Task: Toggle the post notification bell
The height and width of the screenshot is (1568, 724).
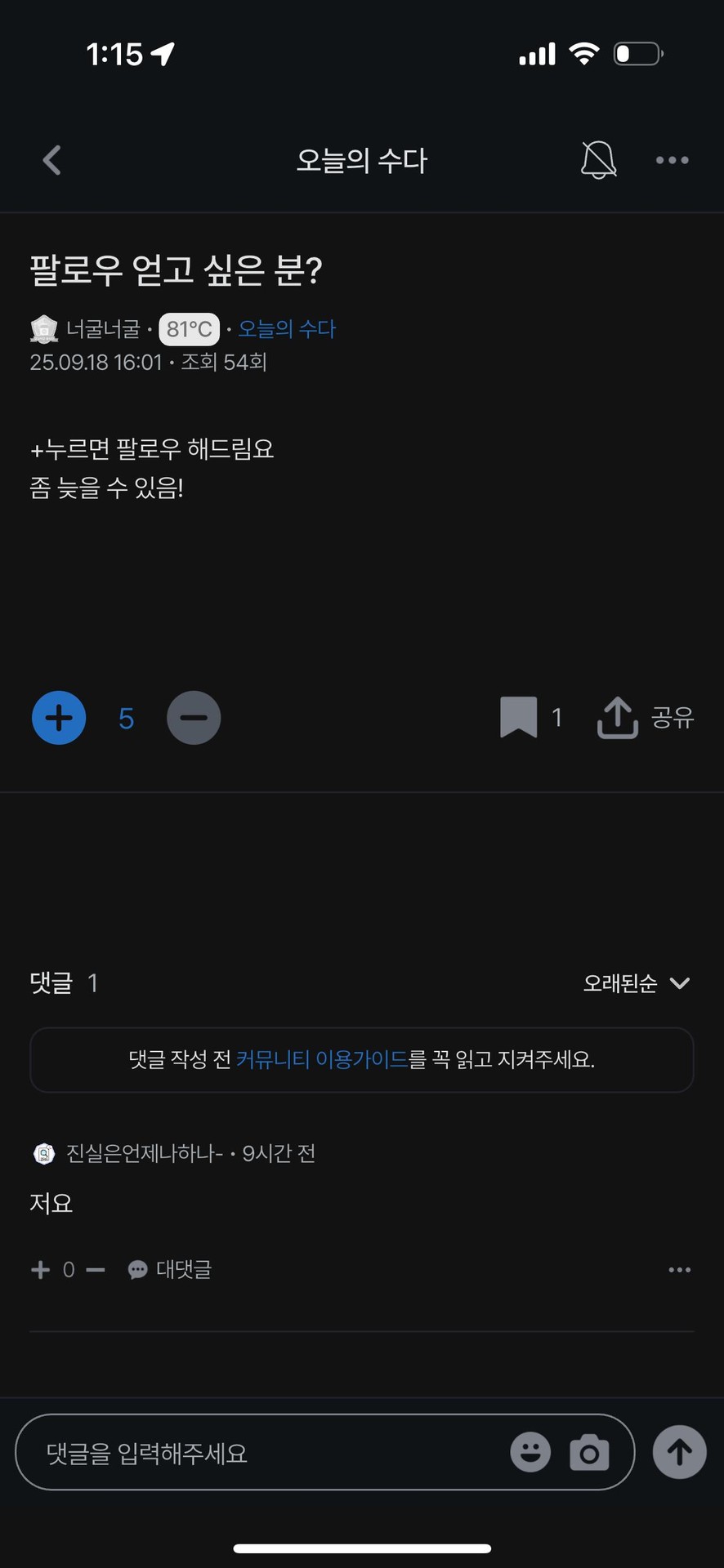Action: click(598, 160)
